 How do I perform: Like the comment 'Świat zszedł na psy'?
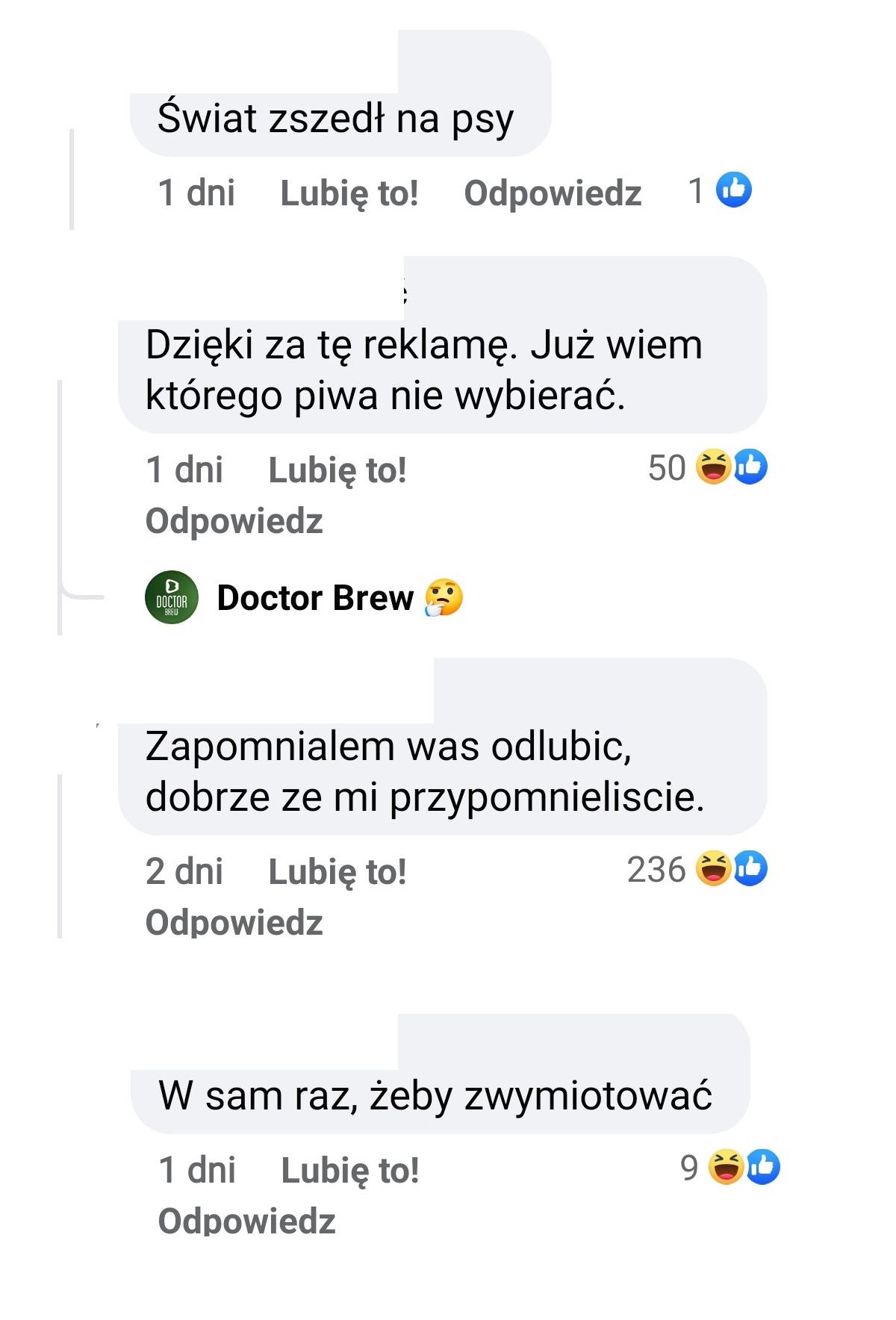pyautogui.click(x=349, y=193)
